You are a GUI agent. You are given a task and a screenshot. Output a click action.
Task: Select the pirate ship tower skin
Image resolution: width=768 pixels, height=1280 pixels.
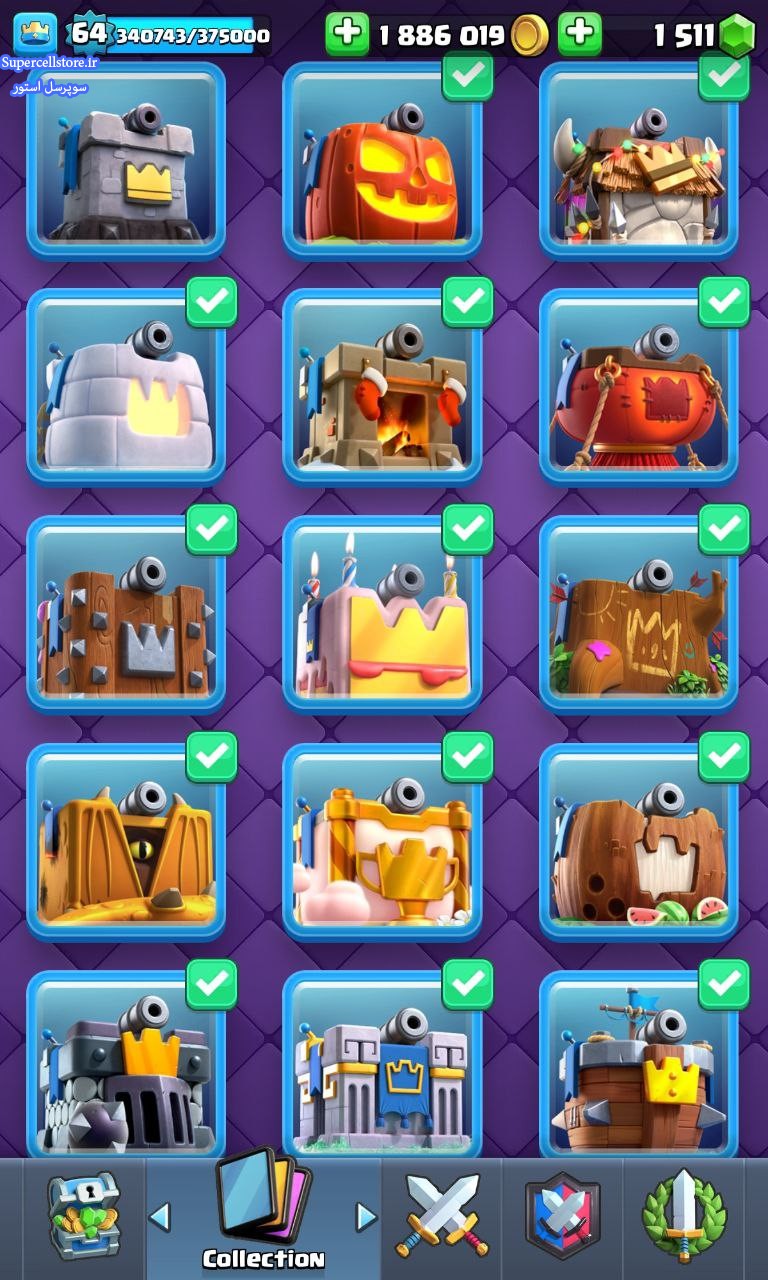(639, 1066)
